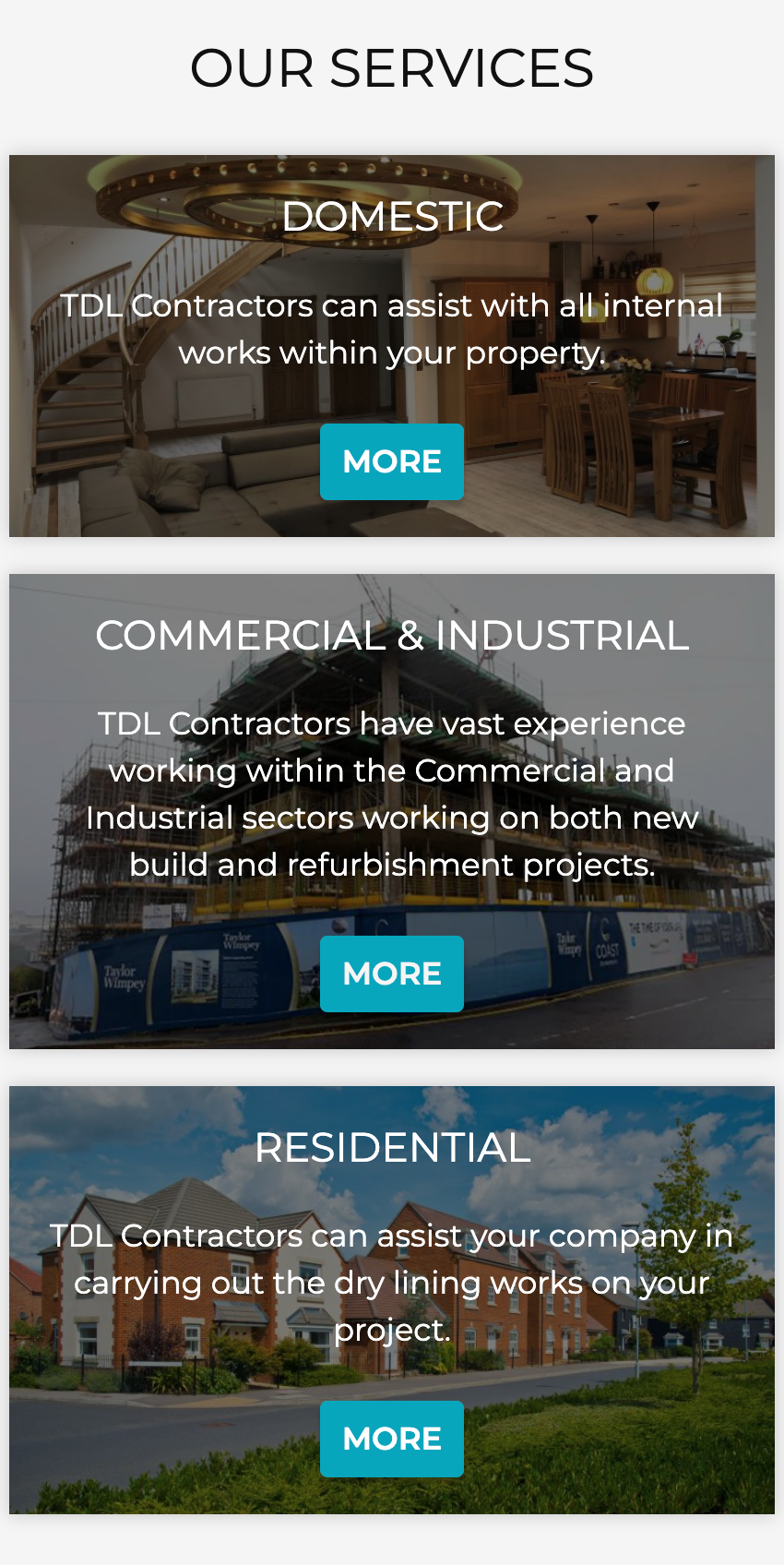This screenshot has height=1565, width=784.
Task: Select the DOMESTIC heading
Action: coord(394,219)
